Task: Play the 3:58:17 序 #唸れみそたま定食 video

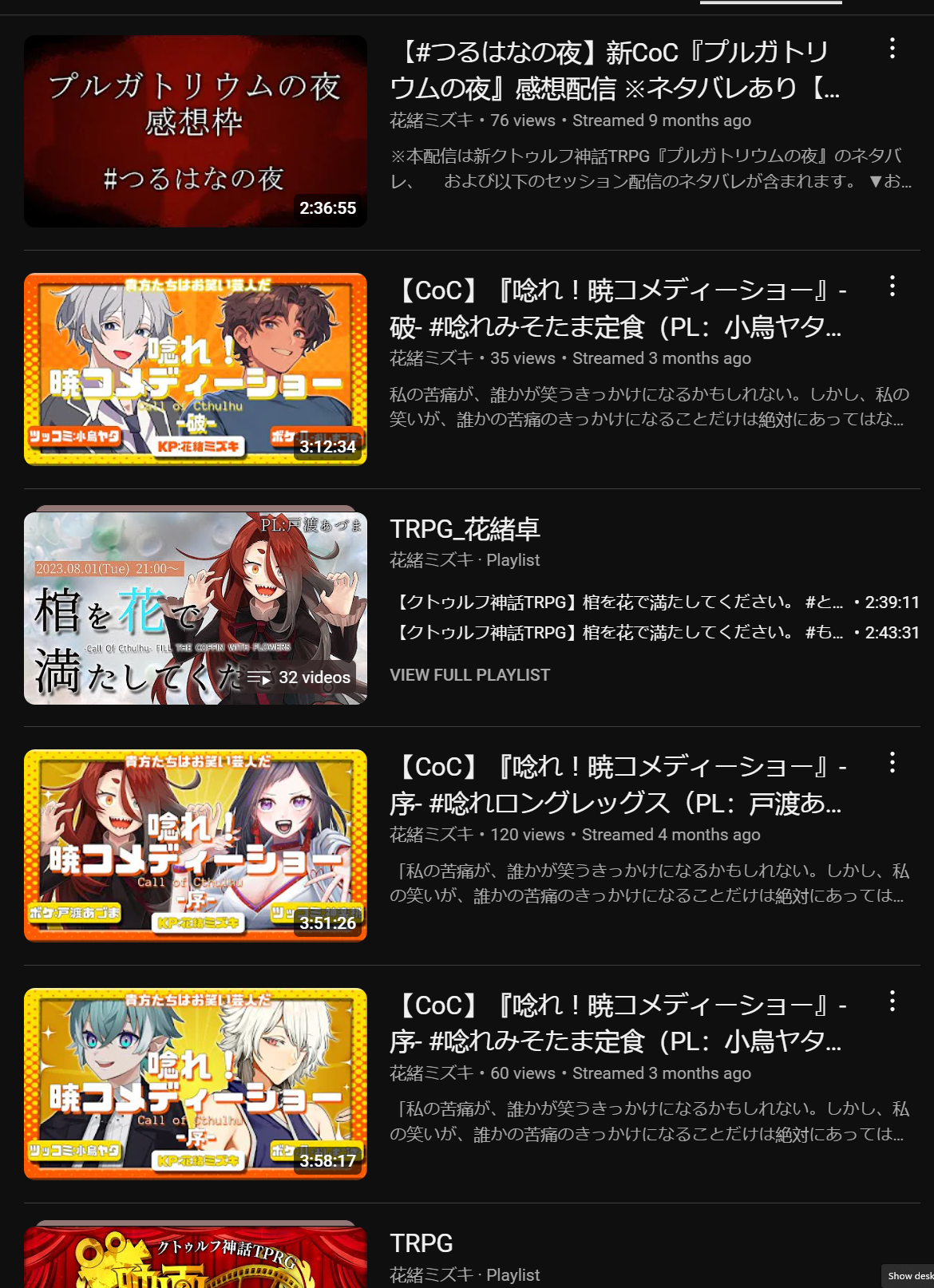Action: coord(196,1083)
